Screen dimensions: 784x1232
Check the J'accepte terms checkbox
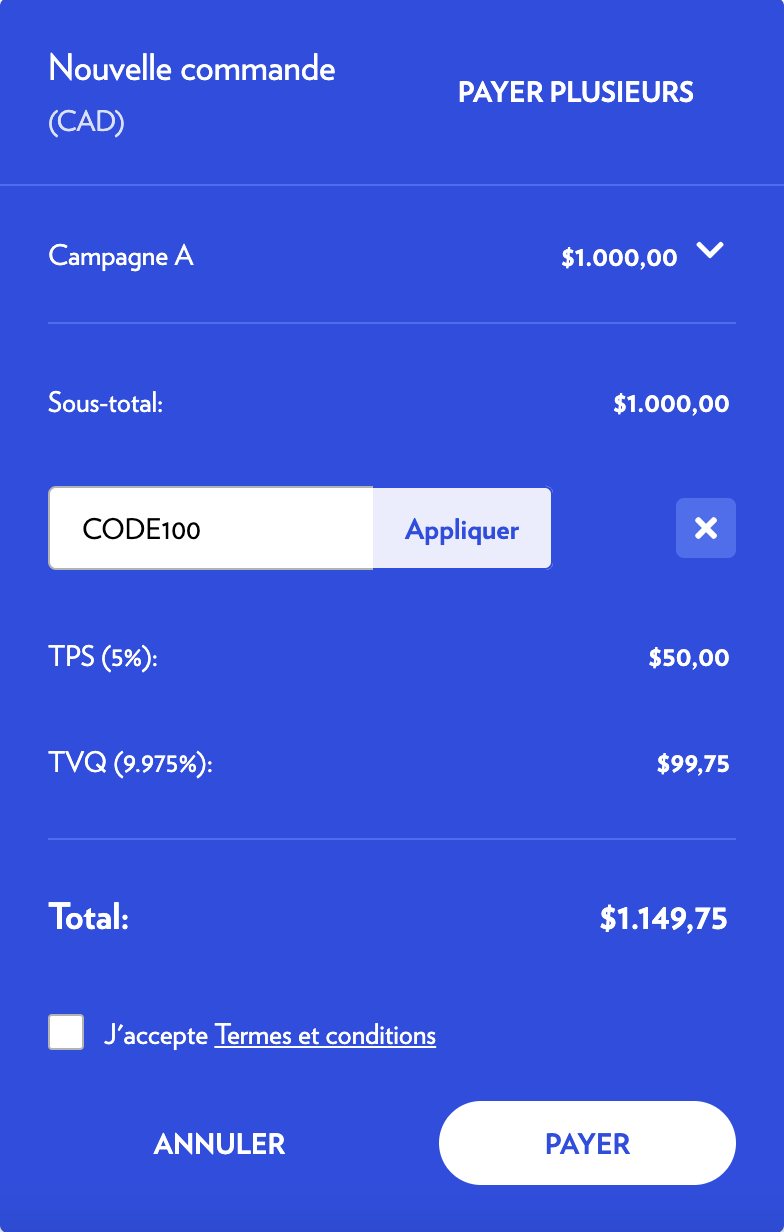[x=66, y=1033]
